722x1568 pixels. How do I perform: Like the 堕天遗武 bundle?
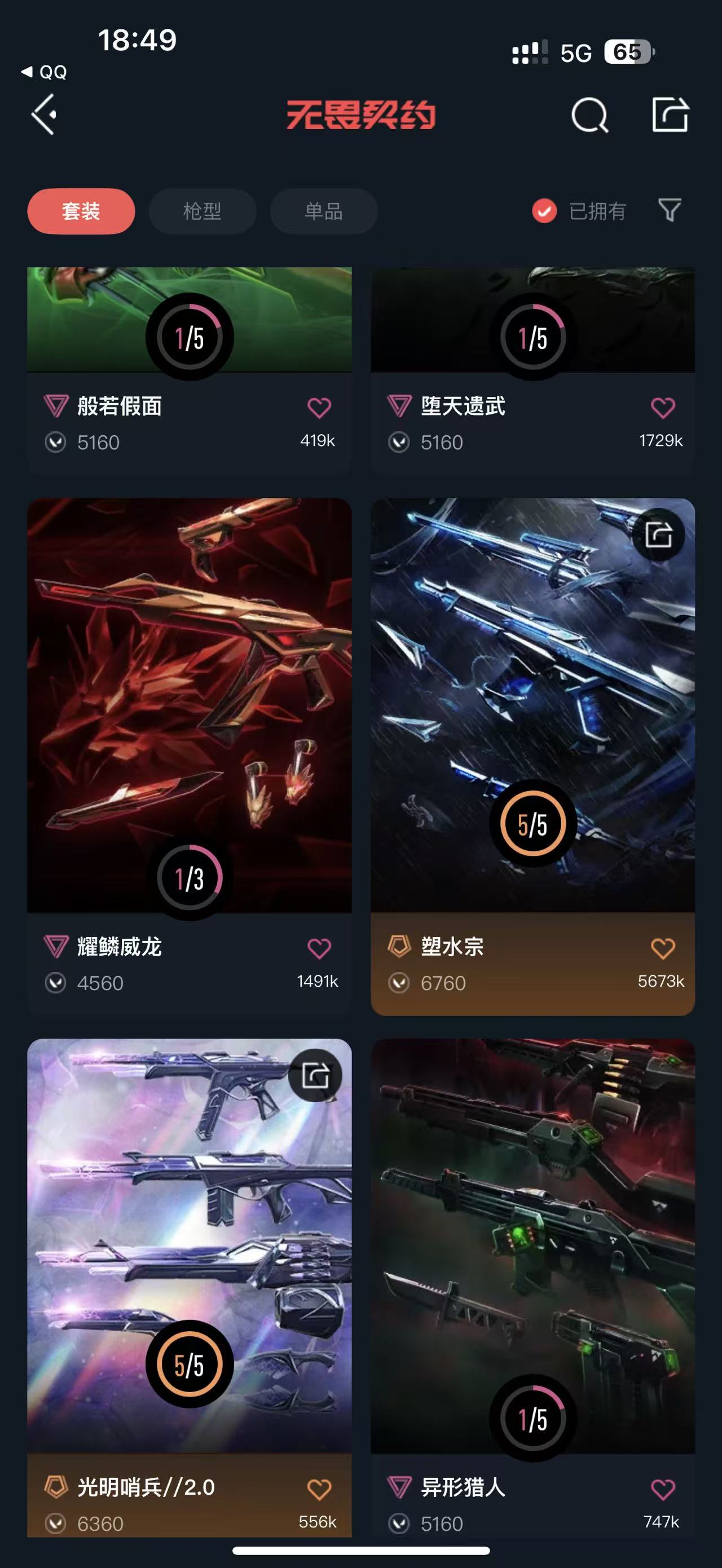663,407
